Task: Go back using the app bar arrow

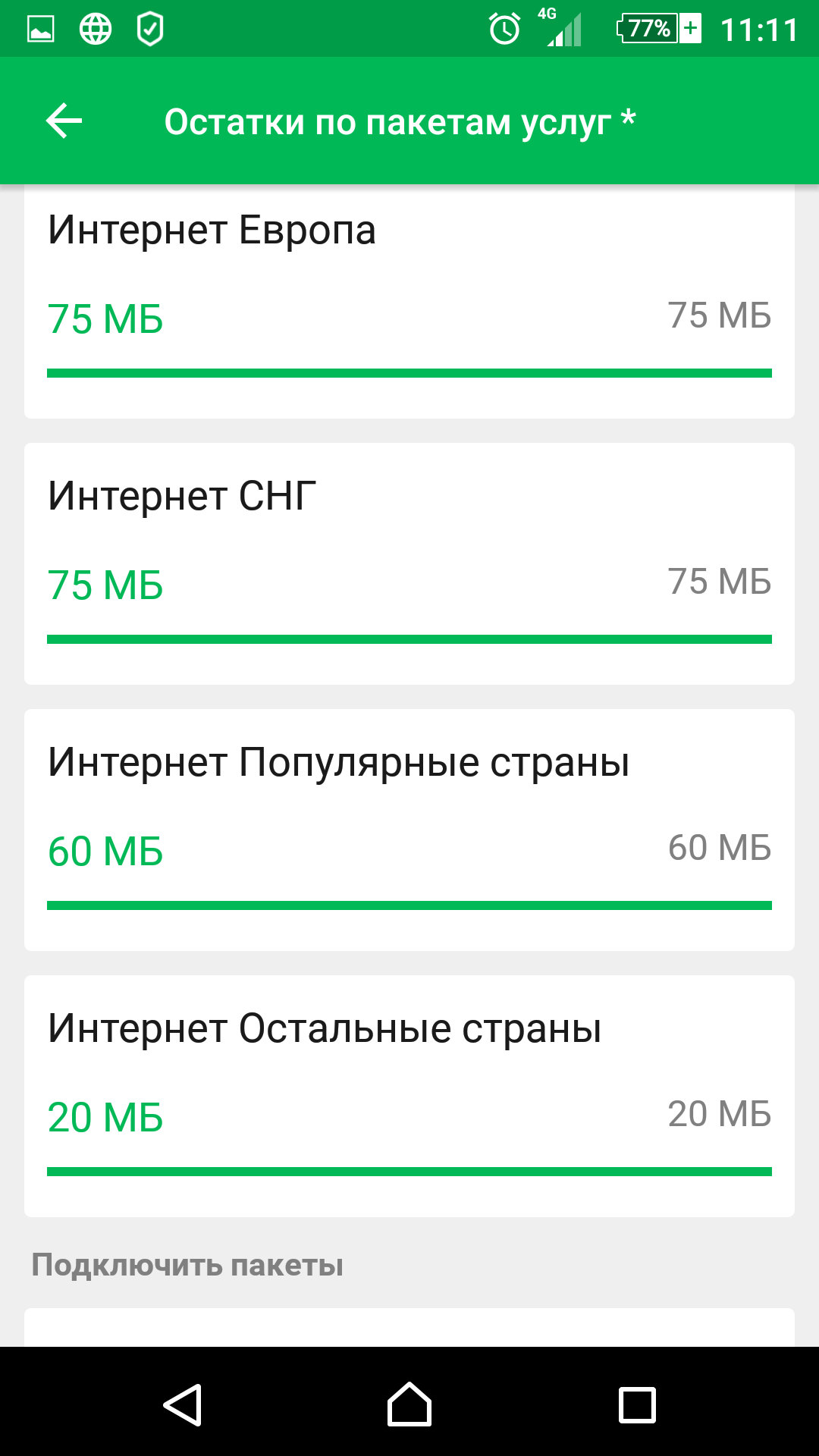Action: click(64, 121)
